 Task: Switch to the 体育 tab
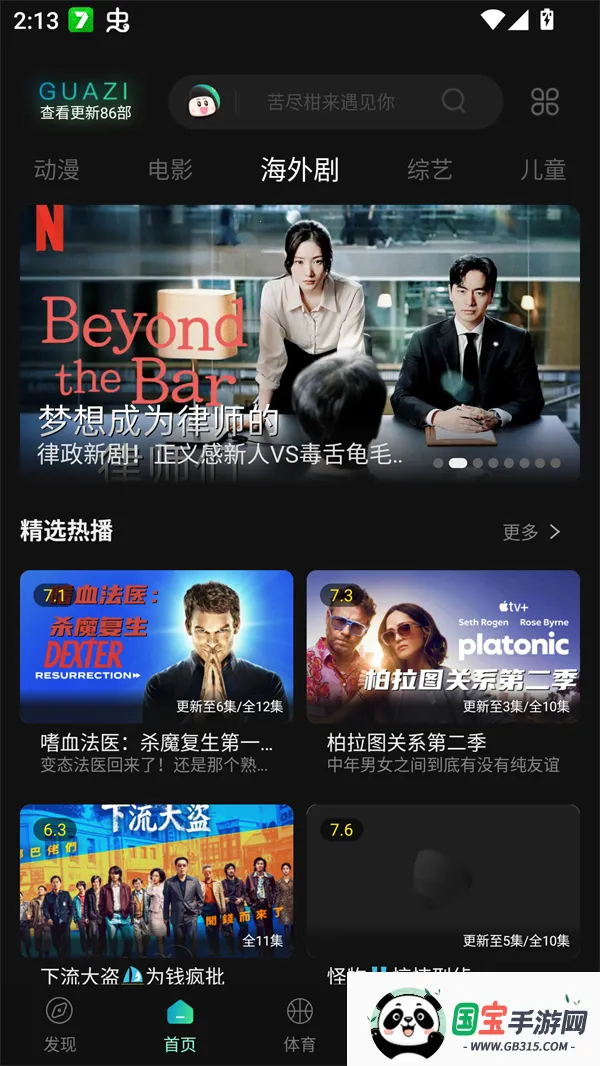[x=299, y=1023]
